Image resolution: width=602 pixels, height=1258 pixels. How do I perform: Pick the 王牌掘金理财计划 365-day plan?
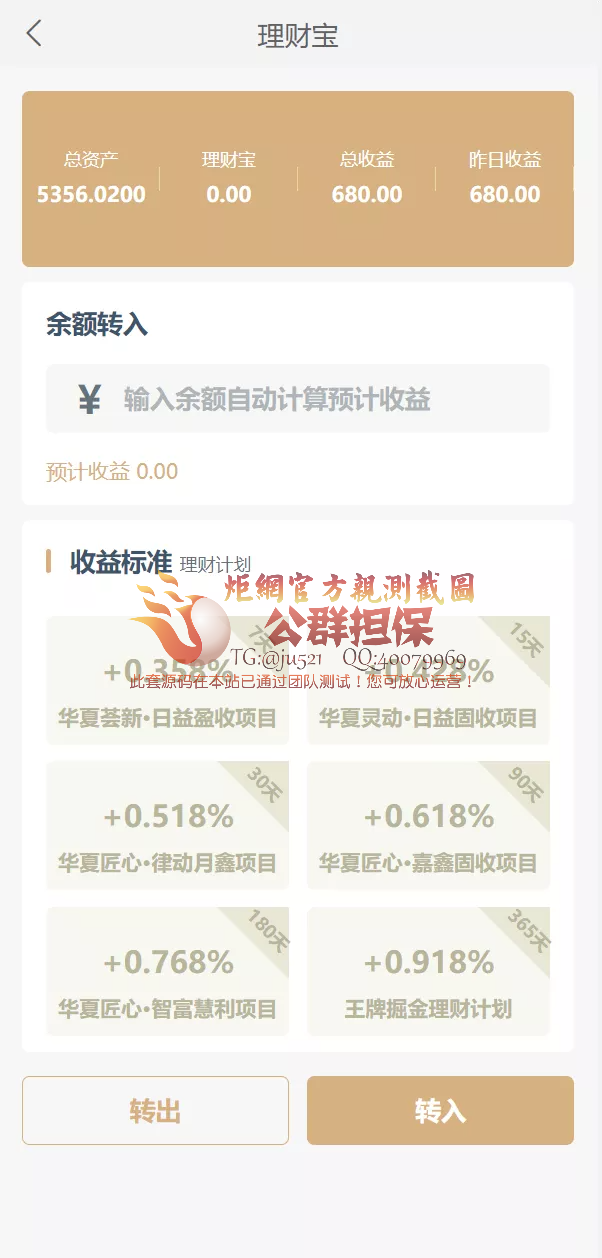click(428, 971)
